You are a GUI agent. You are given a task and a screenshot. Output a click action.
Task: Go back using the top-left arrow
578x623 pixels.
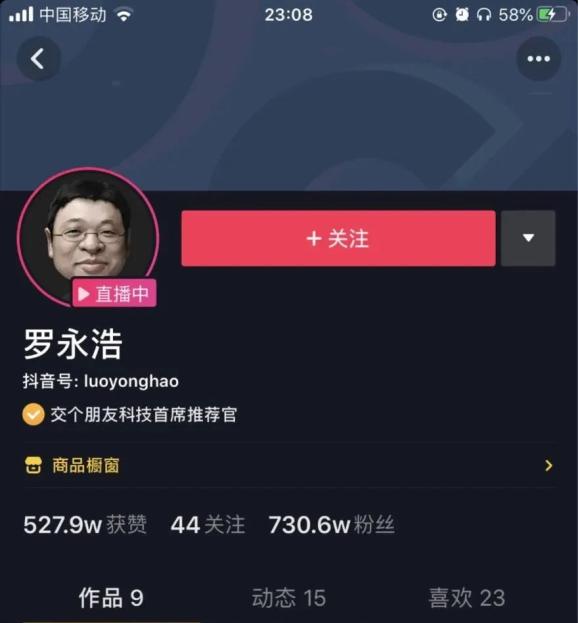(39, 59)
